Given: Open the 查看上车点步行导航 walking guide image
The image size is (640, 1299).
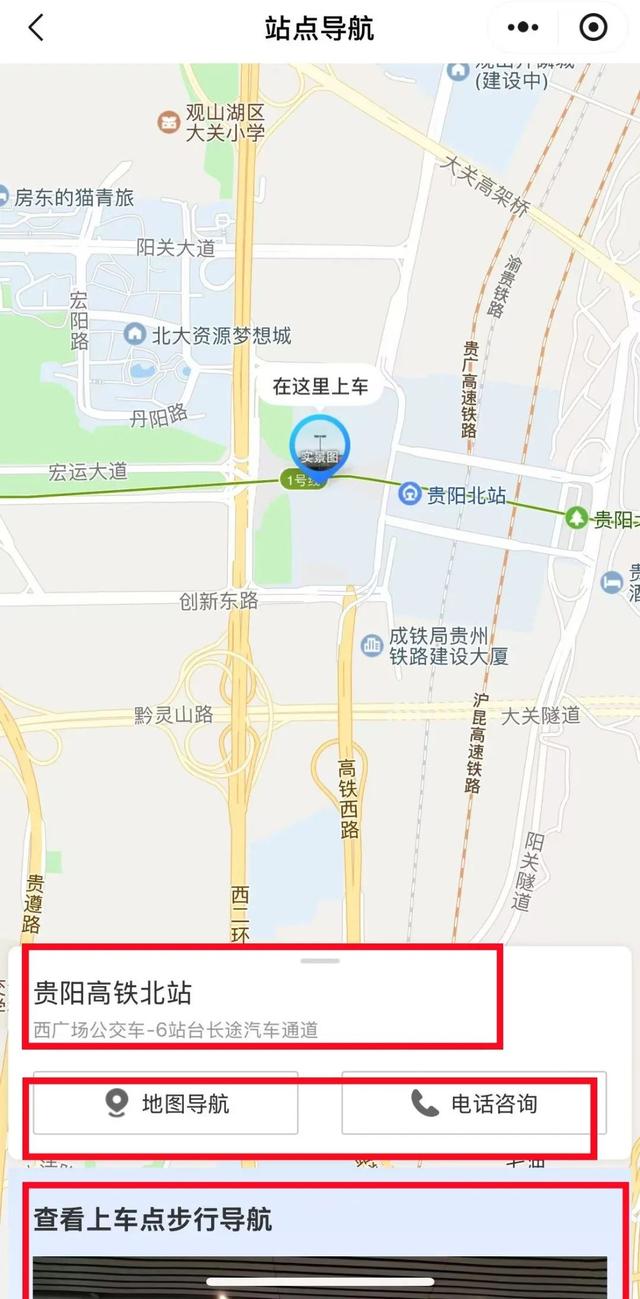Looking at the screenshot, I should pos(320,1275).
